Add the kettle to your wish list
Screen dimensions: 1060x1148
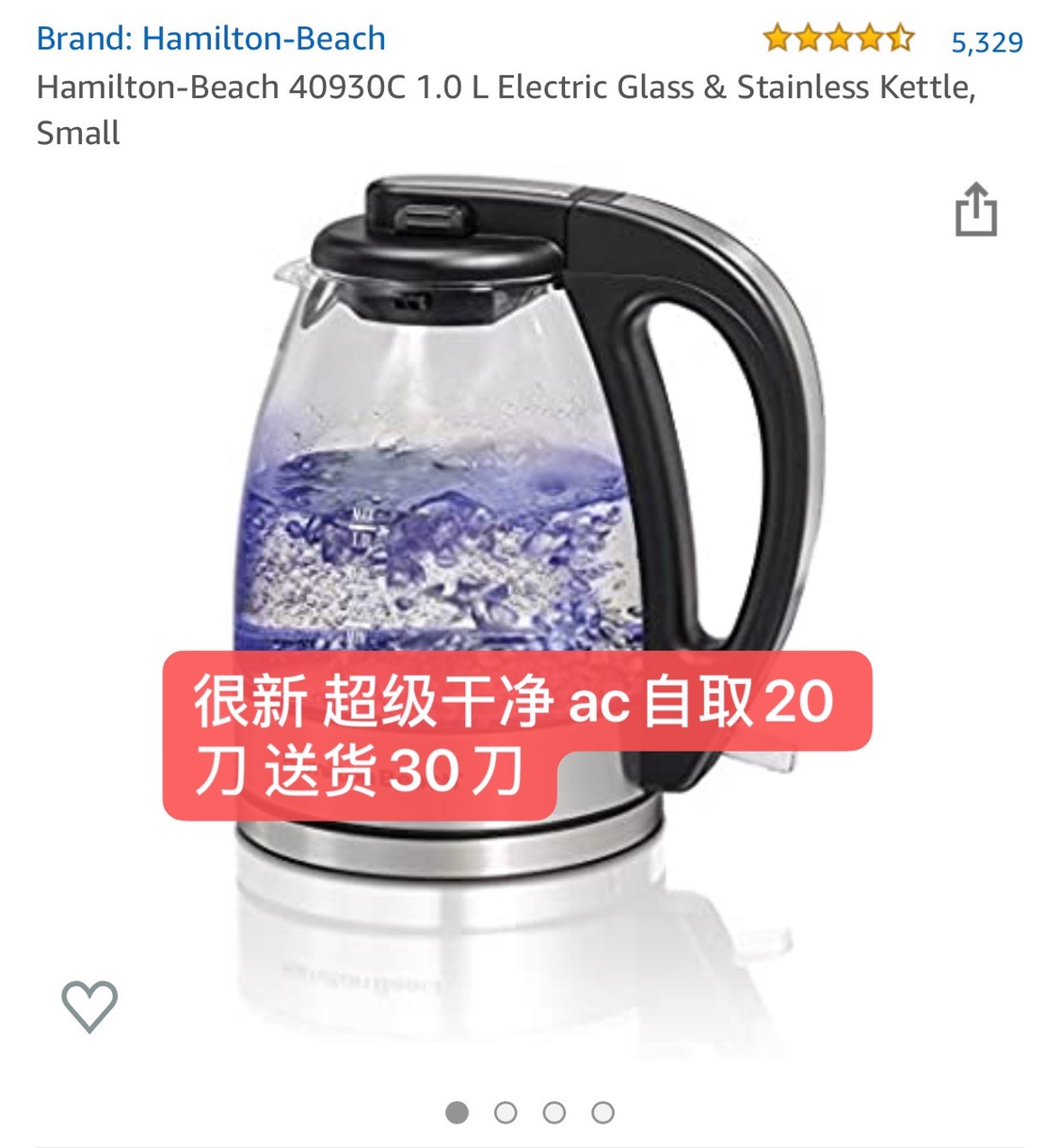tap(89, 1005)
